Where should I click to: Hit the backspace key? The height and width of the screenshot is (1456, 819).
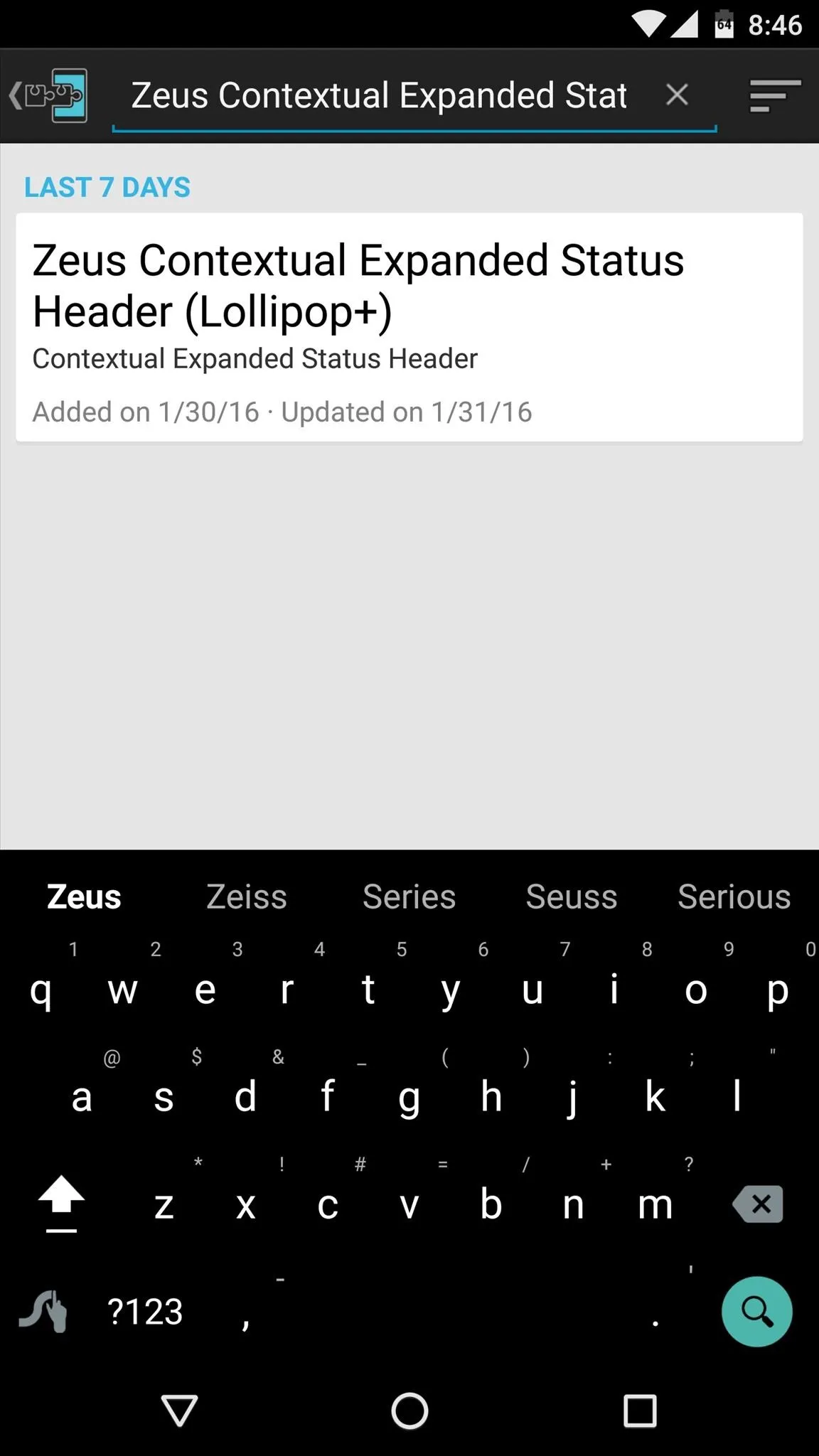[x=758, y=1204]
